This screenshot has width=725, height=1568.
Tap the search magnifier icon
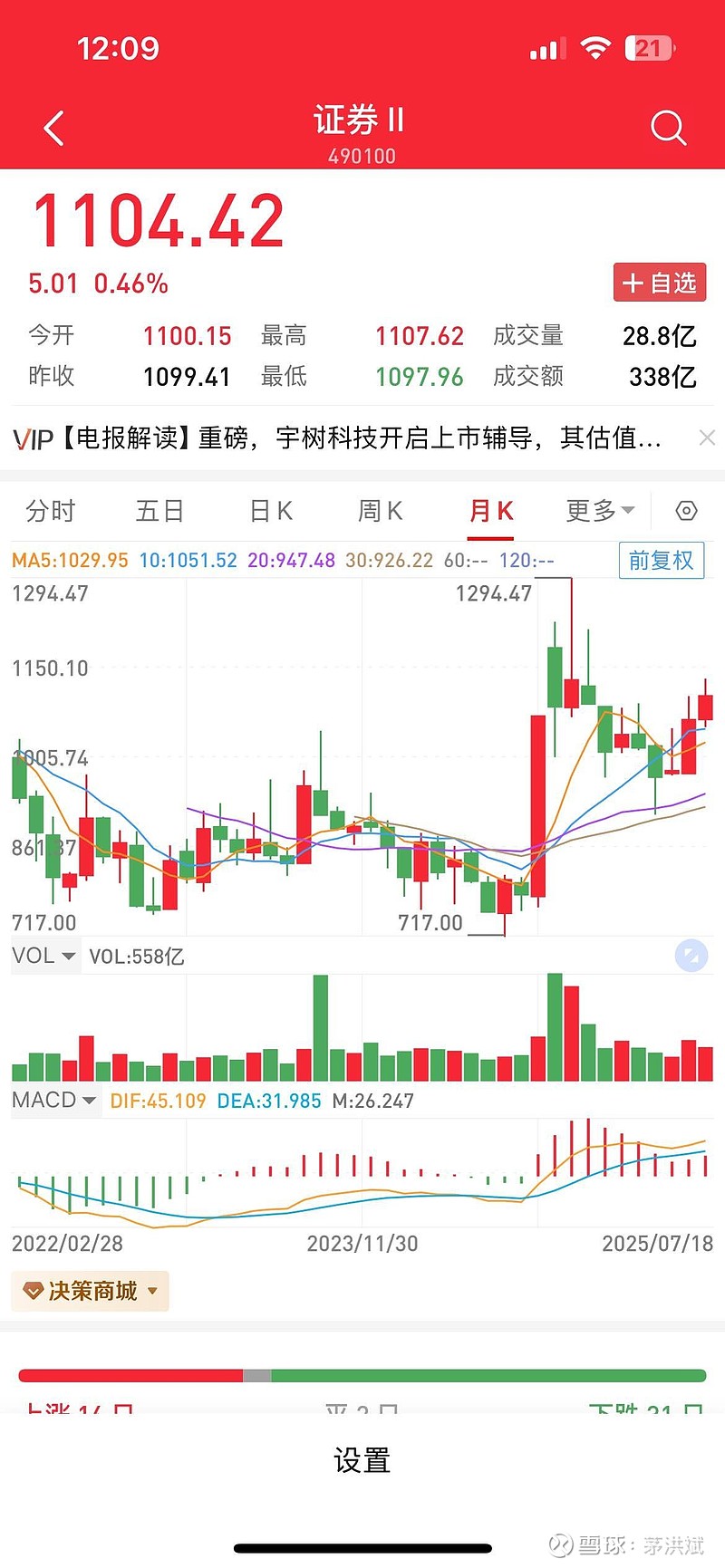click(x=669, y=128)
